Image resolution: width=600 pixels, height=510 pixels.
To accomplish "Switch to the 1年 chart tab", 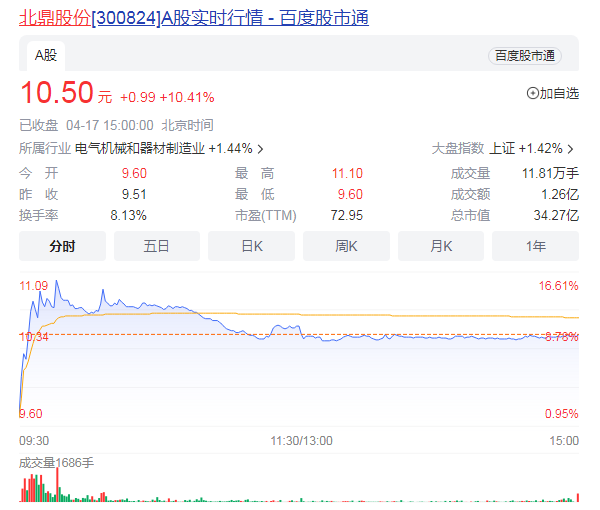I will (x=536, y=246).
